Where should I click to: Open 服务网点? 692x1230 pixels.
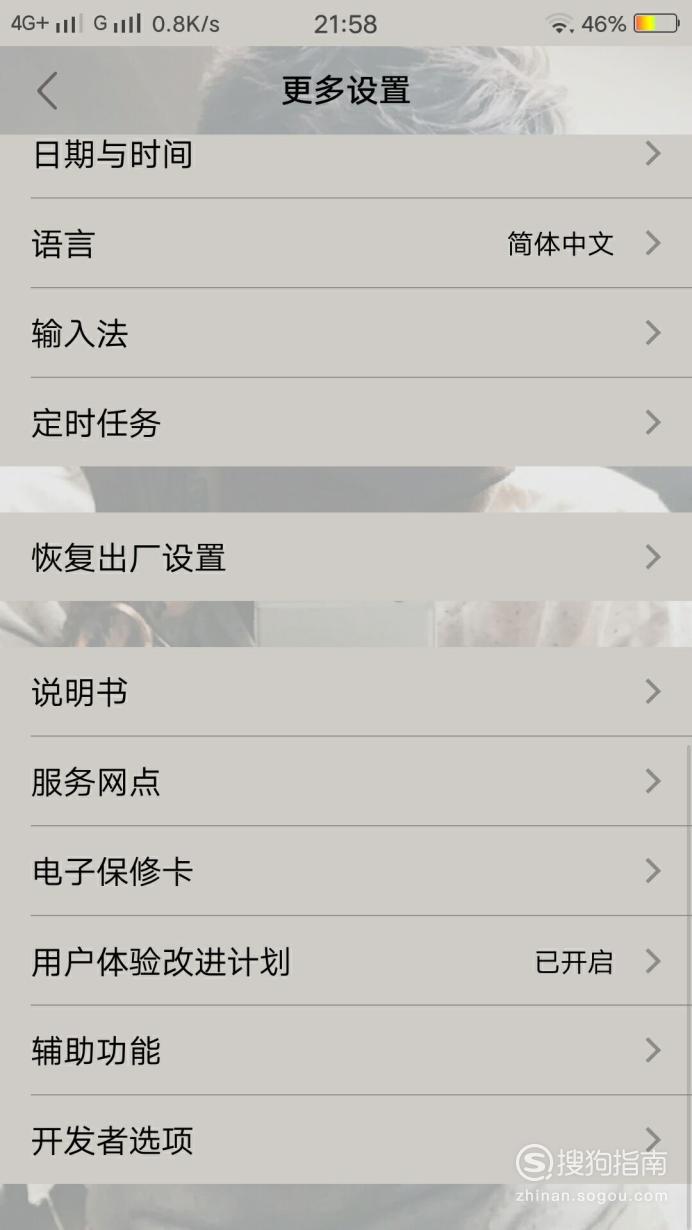346,781
